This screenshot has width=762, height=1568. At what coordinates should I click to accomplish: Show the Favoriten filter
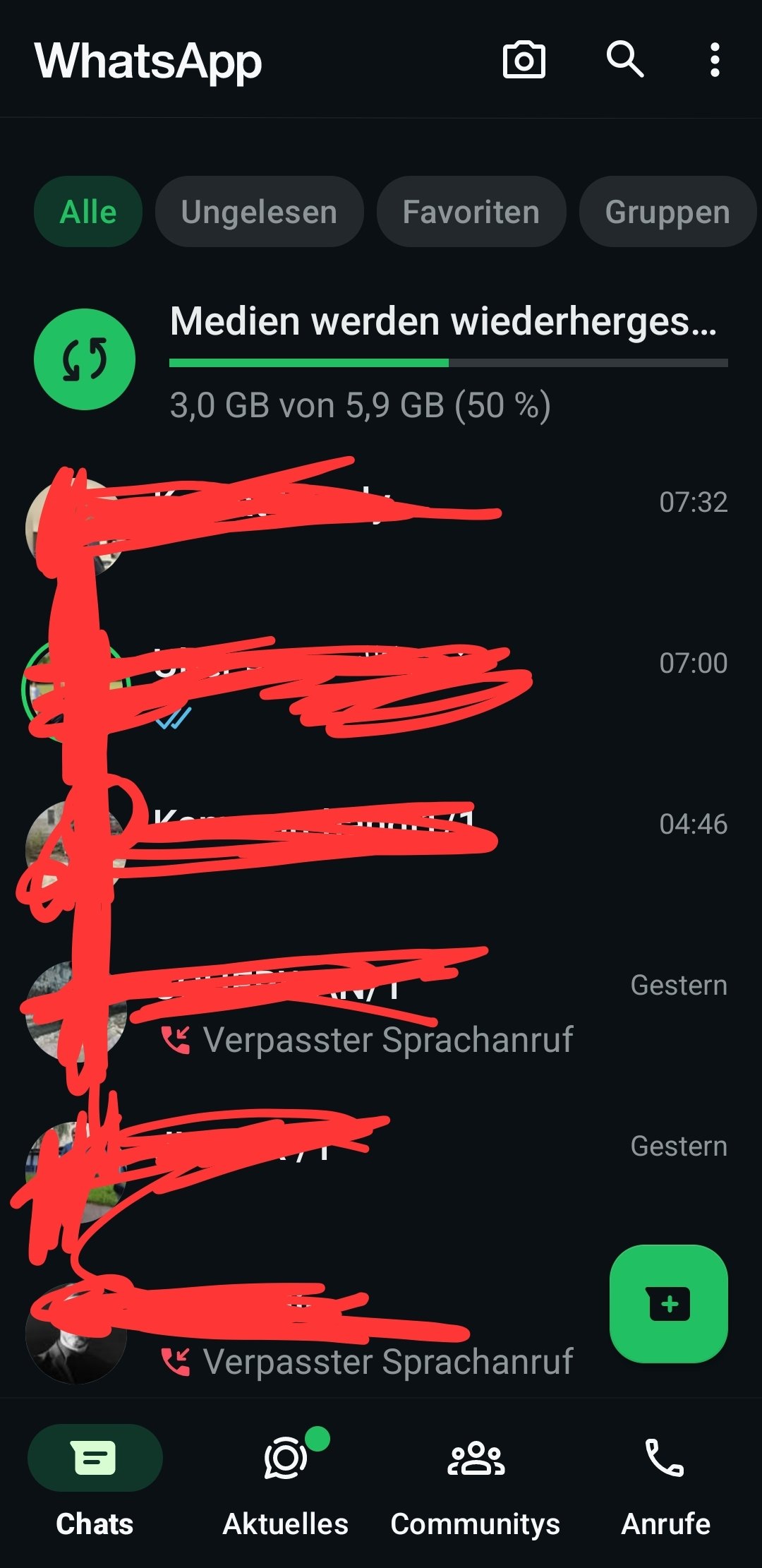[471, 212]
